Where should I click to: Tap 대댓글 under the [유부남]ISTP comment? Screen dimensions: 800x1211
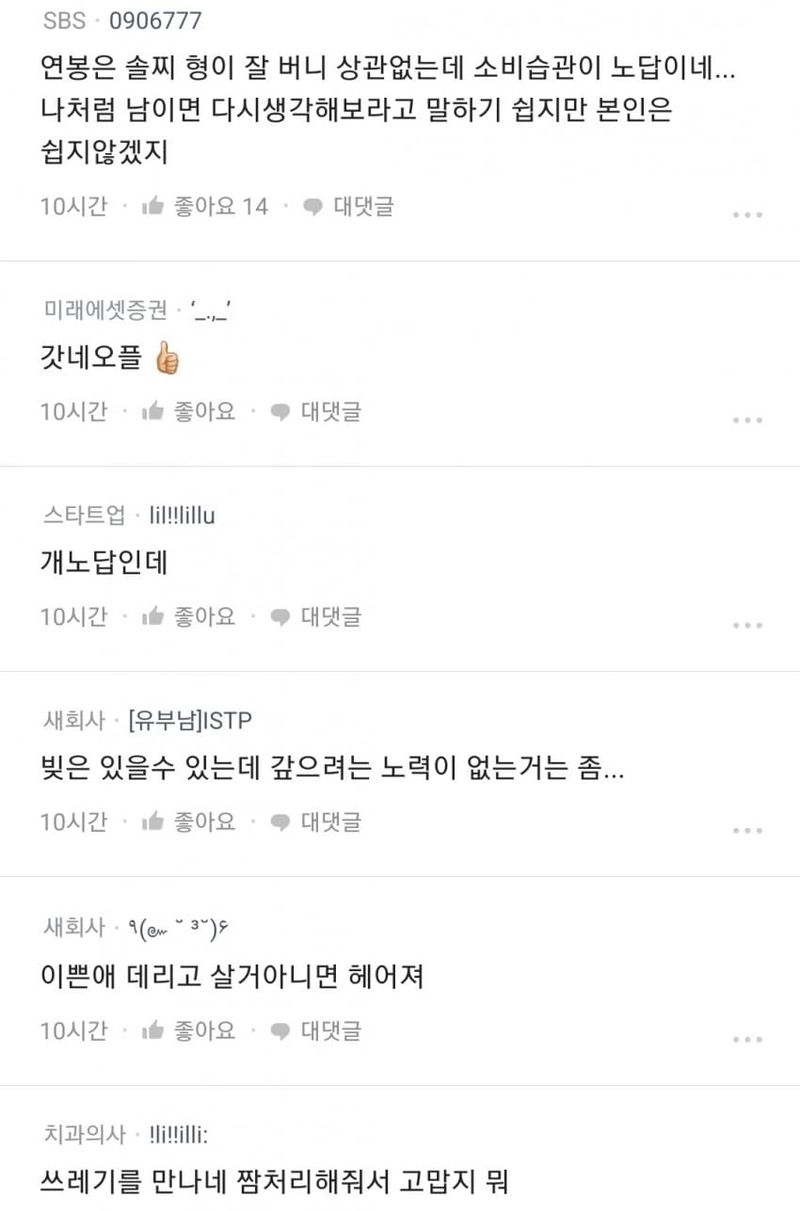(316, 822)
